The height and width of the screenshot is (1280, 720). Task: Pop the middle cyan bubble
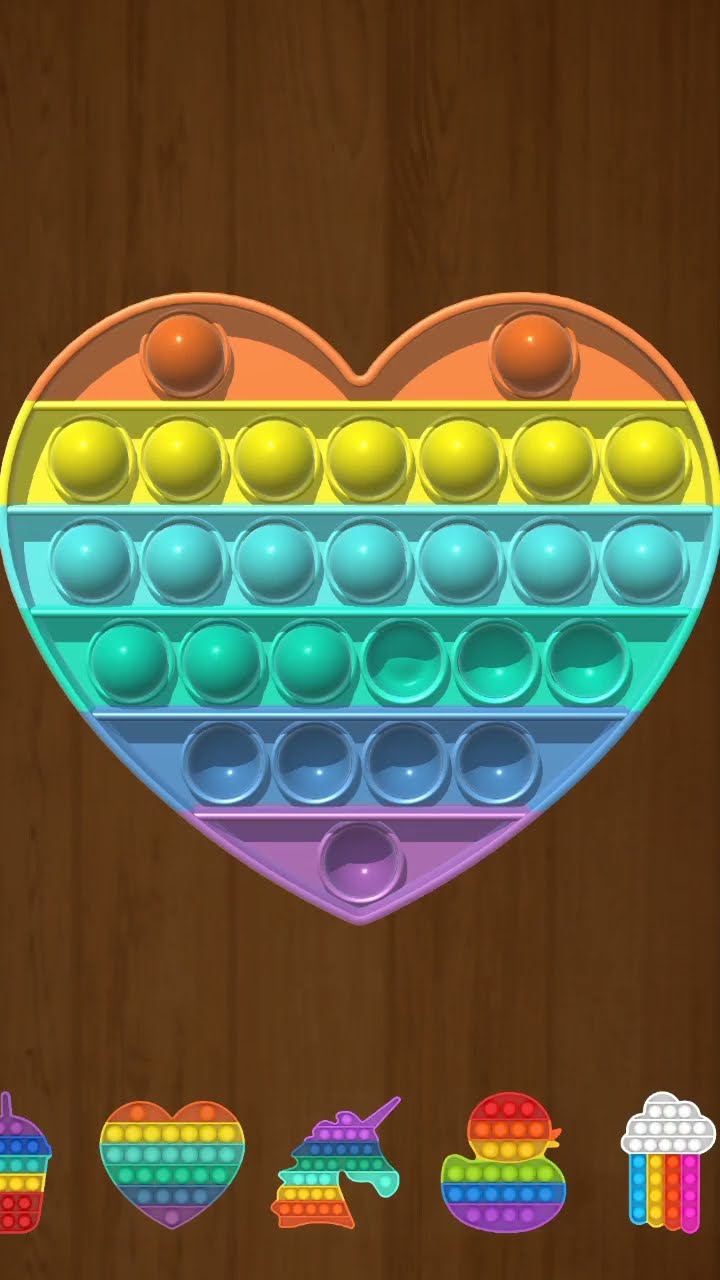pos(369,560)
